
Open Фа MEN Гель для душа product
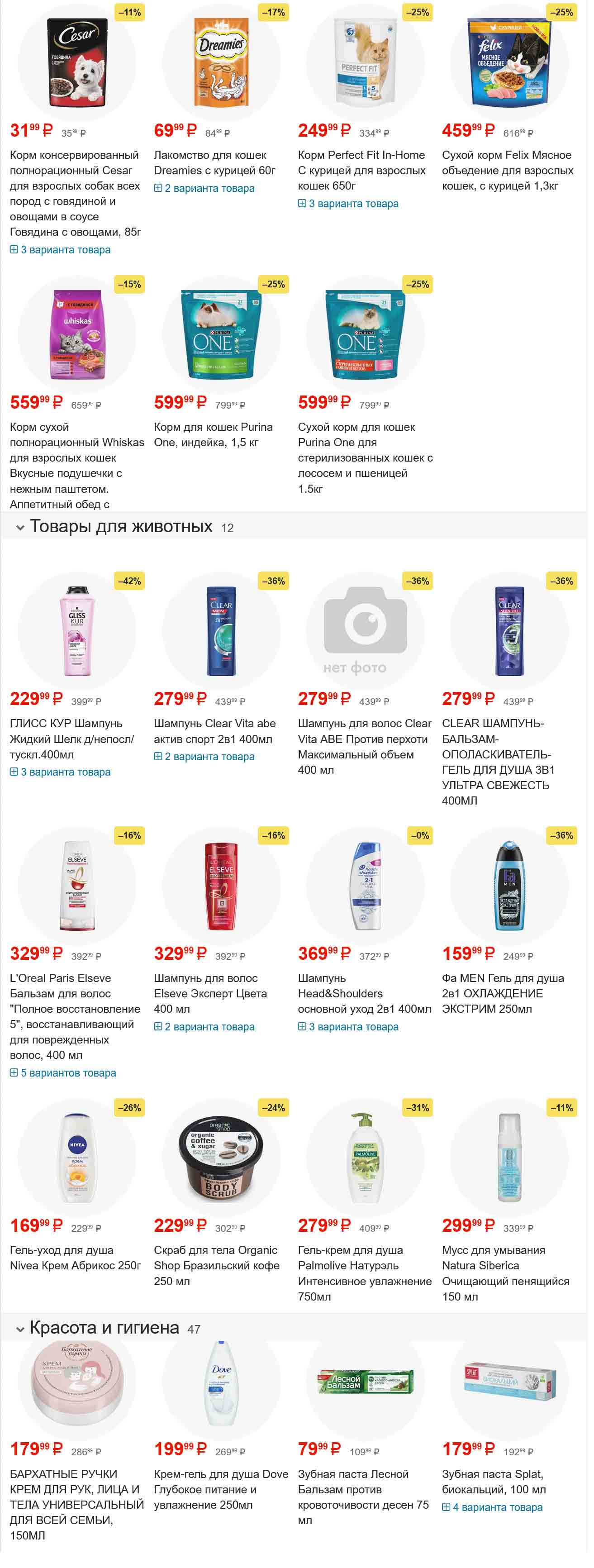[x=503, y=993]
